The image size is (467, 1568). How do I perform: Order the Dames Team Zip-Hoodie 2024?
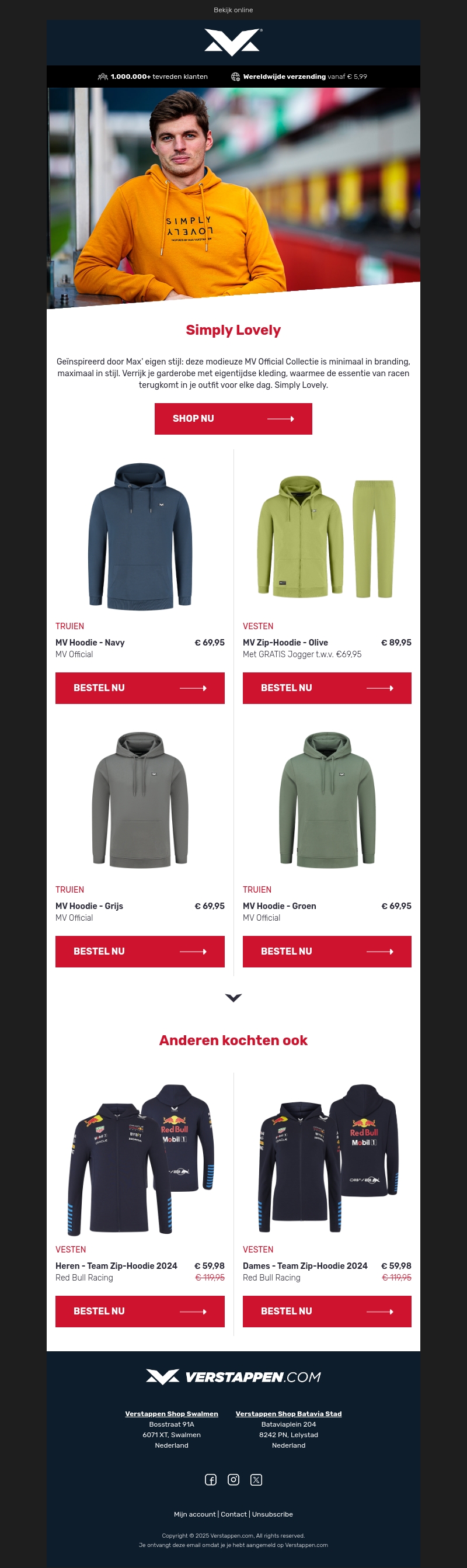pyautogui.click(x=326, y=1311)
